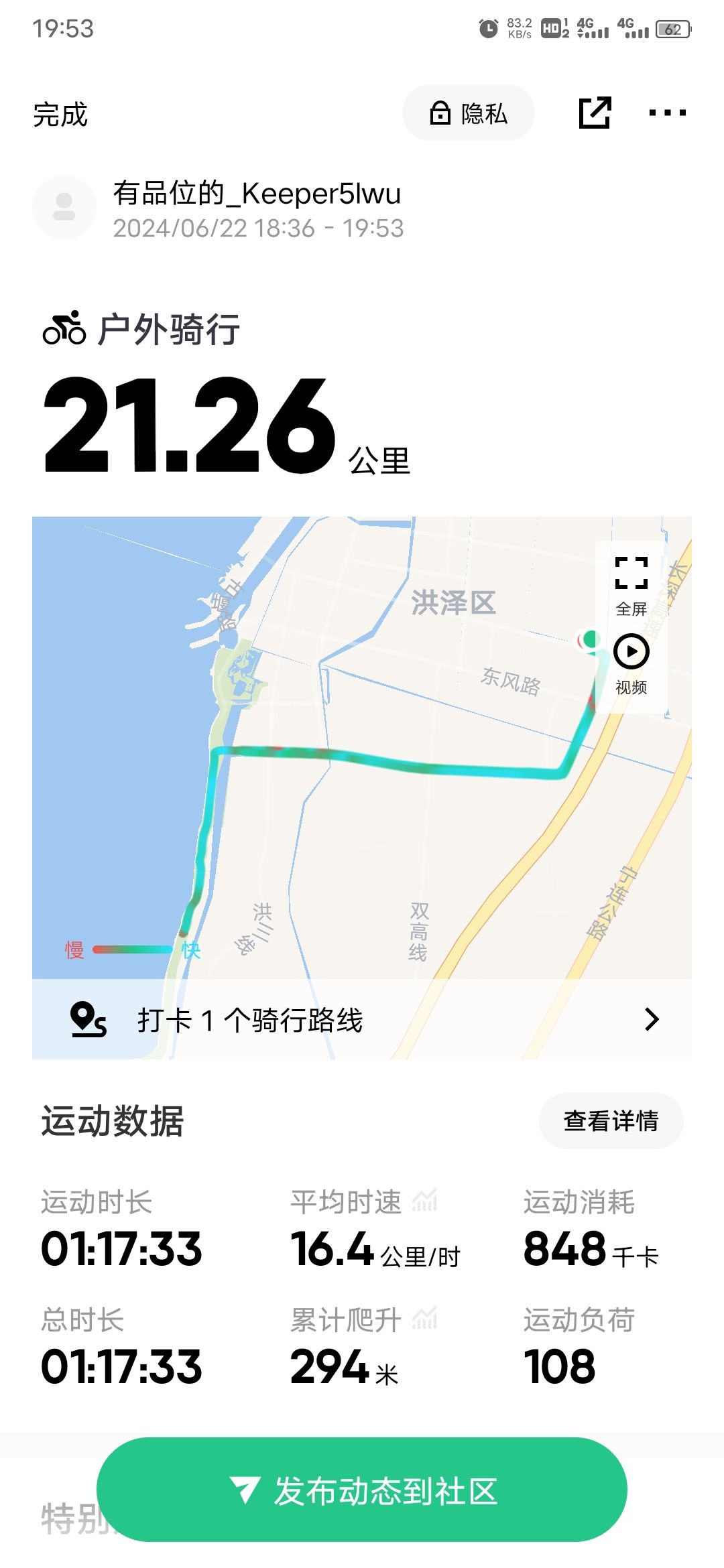Open 打卡 1 个骑行路线 row

pos(362,1020)
